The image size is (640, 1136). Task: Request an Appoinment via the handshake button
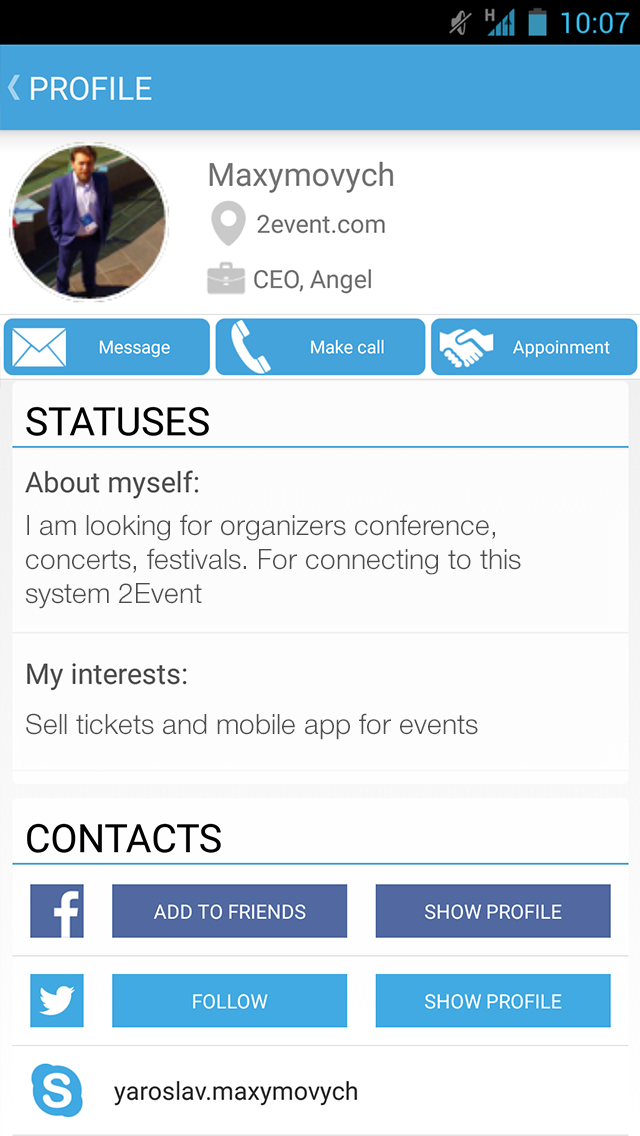pyautogui.click(x=534, y=347)
